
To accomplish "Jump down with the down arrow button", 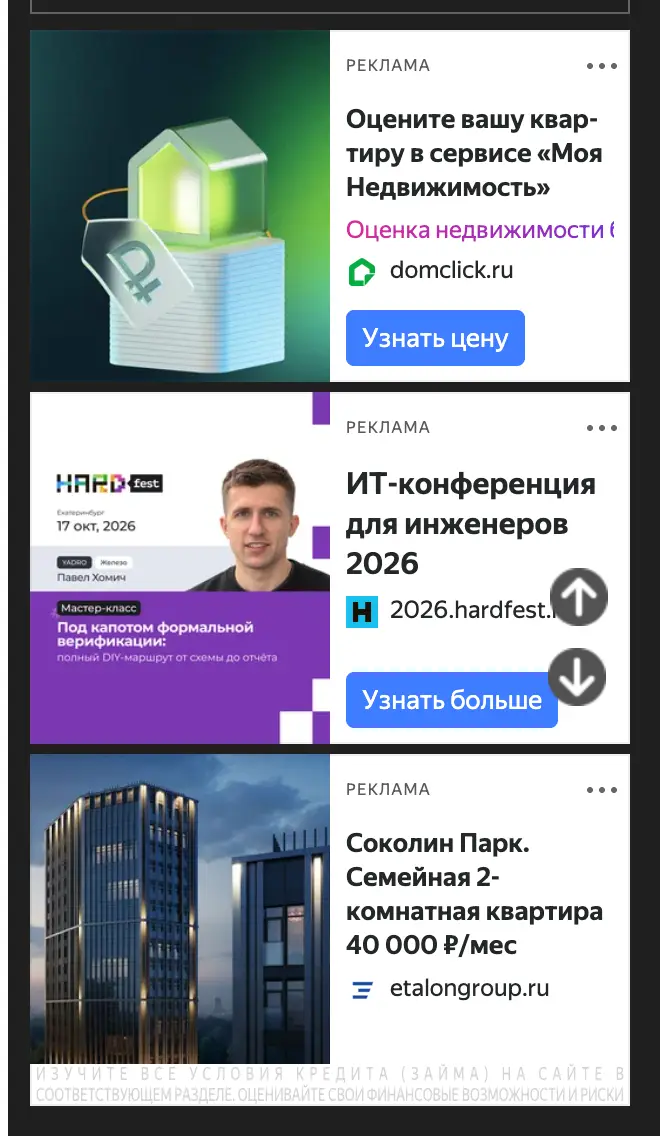I will pos(577,677).
